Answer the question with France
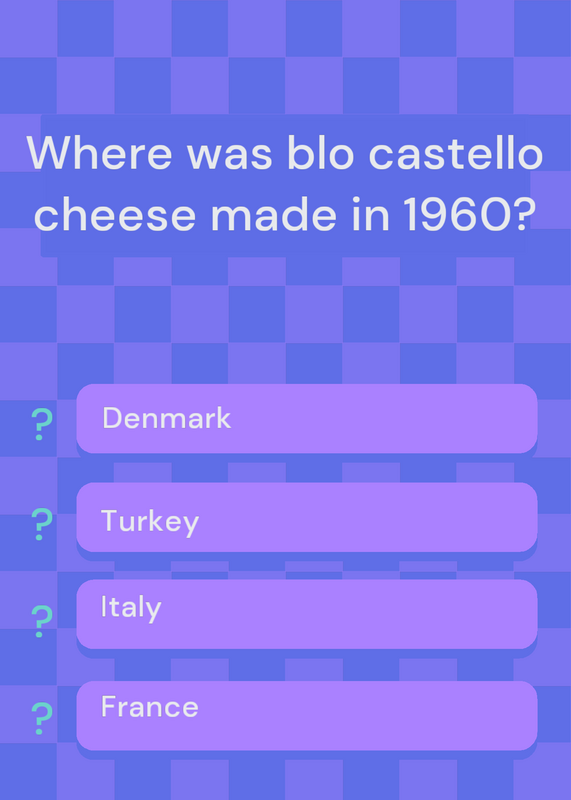The image size is (571, 800). click(307, 715)
